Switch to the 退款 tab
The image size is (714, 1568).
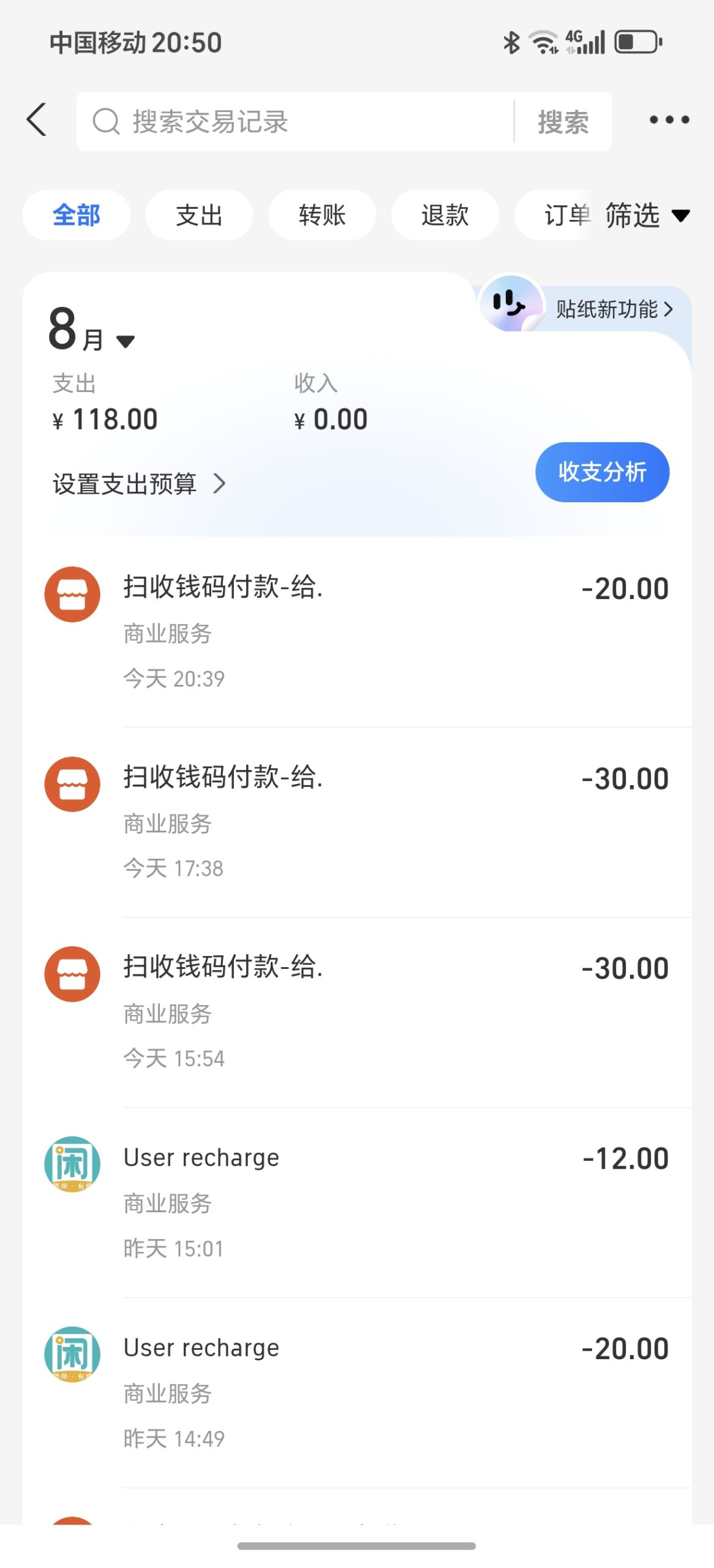[x=445, y=215]
